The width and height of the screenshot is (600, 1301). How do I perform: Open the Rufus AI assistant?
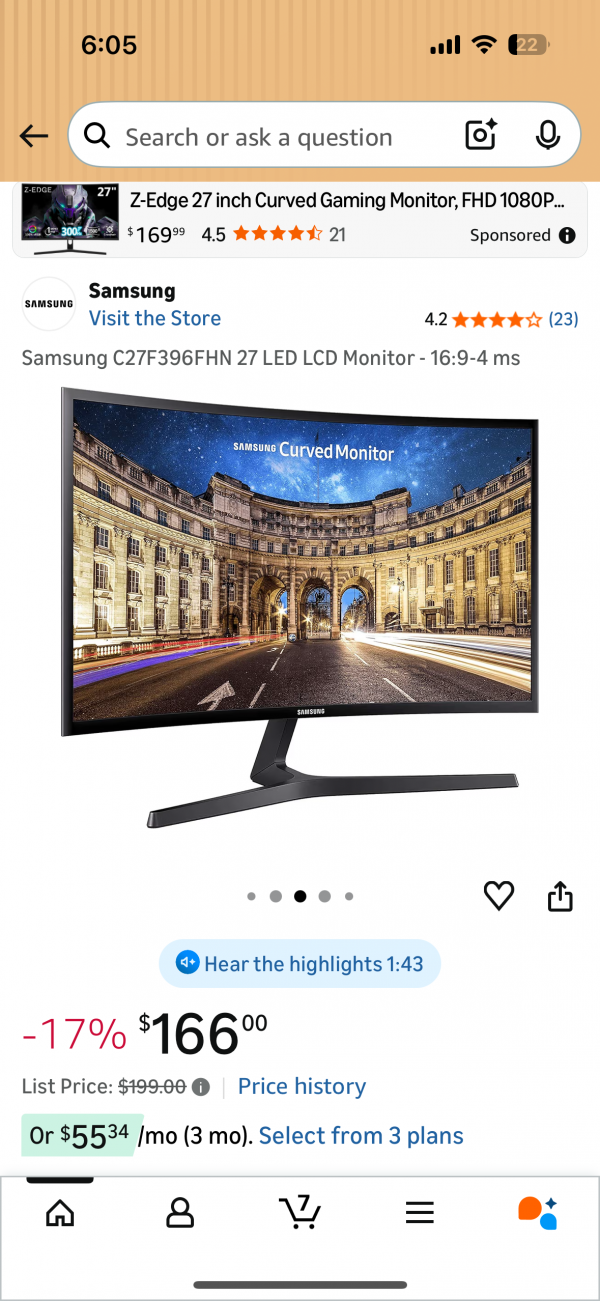537,1212
